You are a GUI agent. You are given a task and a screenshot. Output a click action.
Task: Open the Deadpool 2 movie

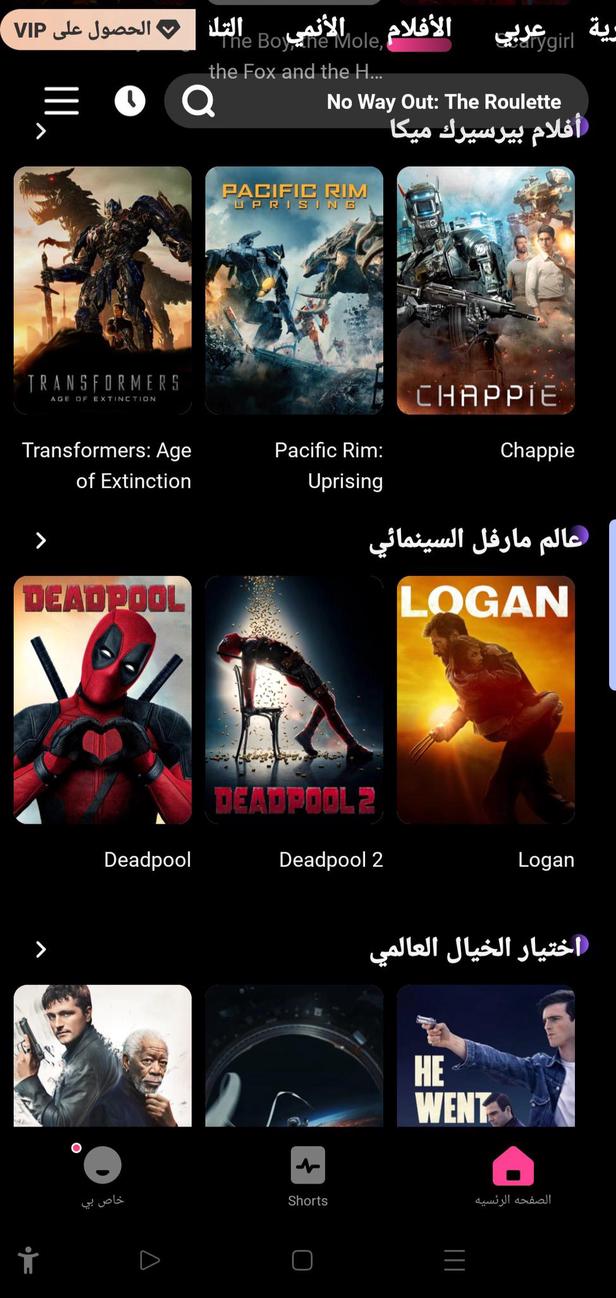pos(294,700)
